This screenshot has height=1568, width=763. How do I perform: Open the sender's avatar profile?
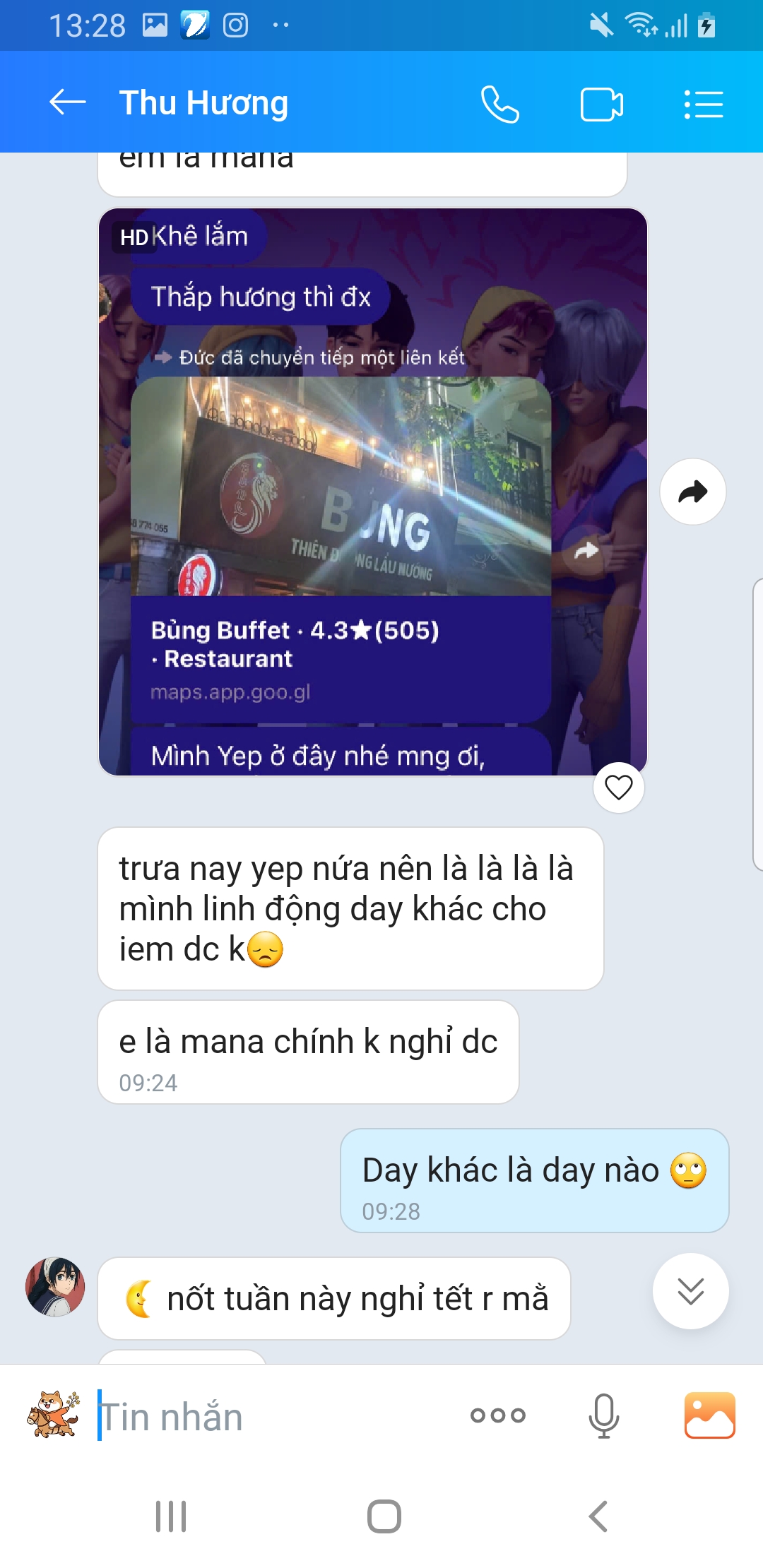click(55, 1287)
